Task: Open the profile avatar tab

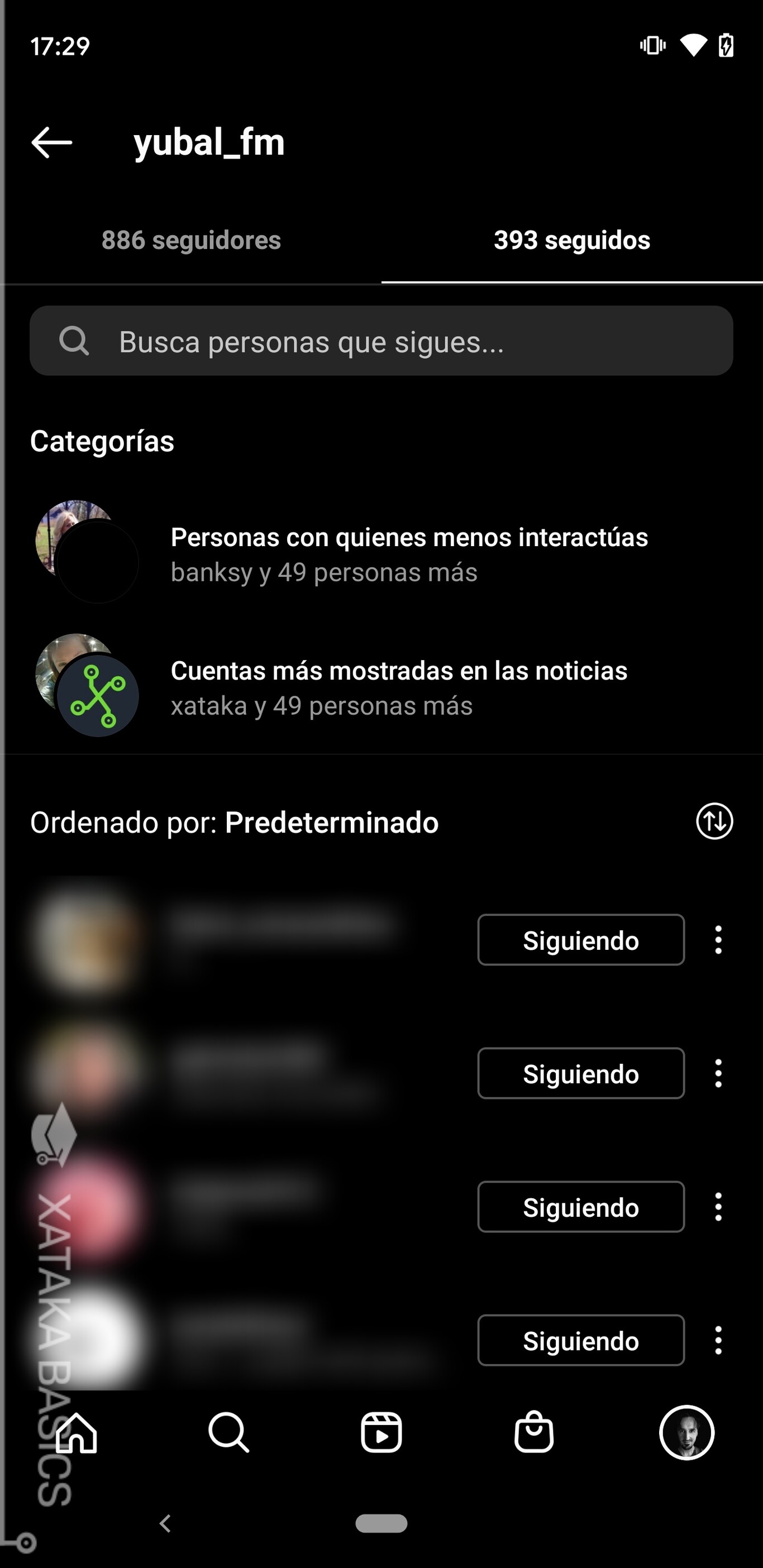Action: point(687,1432)
